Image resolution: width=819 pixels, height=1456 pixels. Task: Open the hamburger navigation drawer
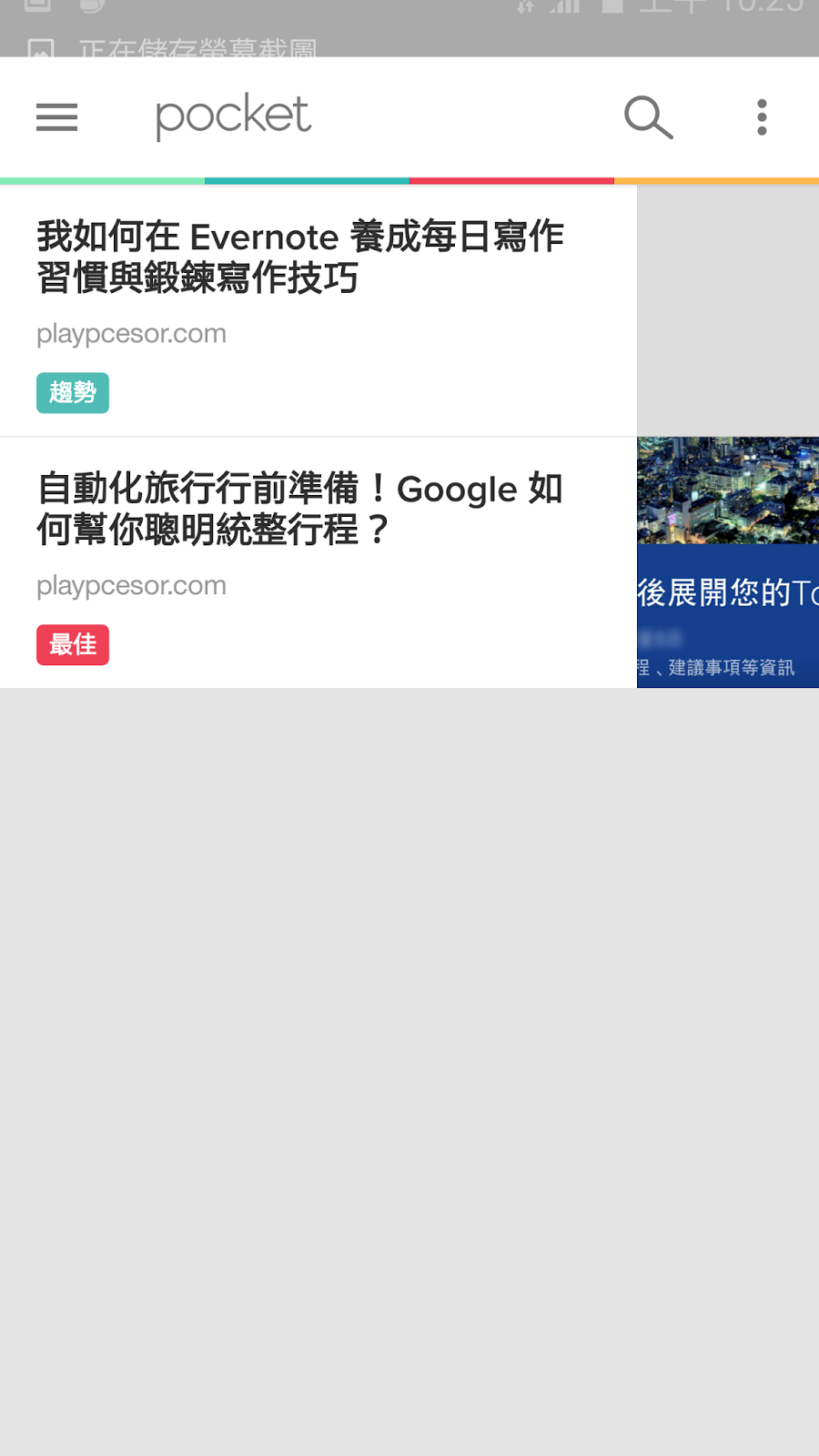[56, 117]
